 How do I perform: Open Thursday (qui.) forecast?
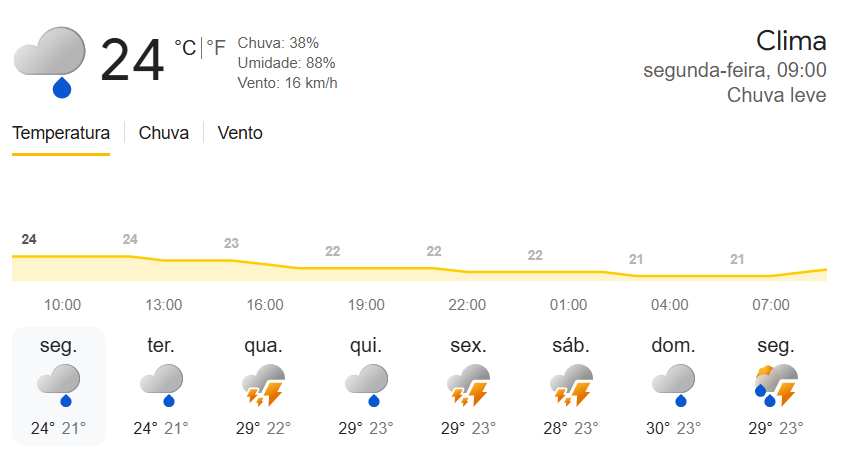[x=366, y=386]
